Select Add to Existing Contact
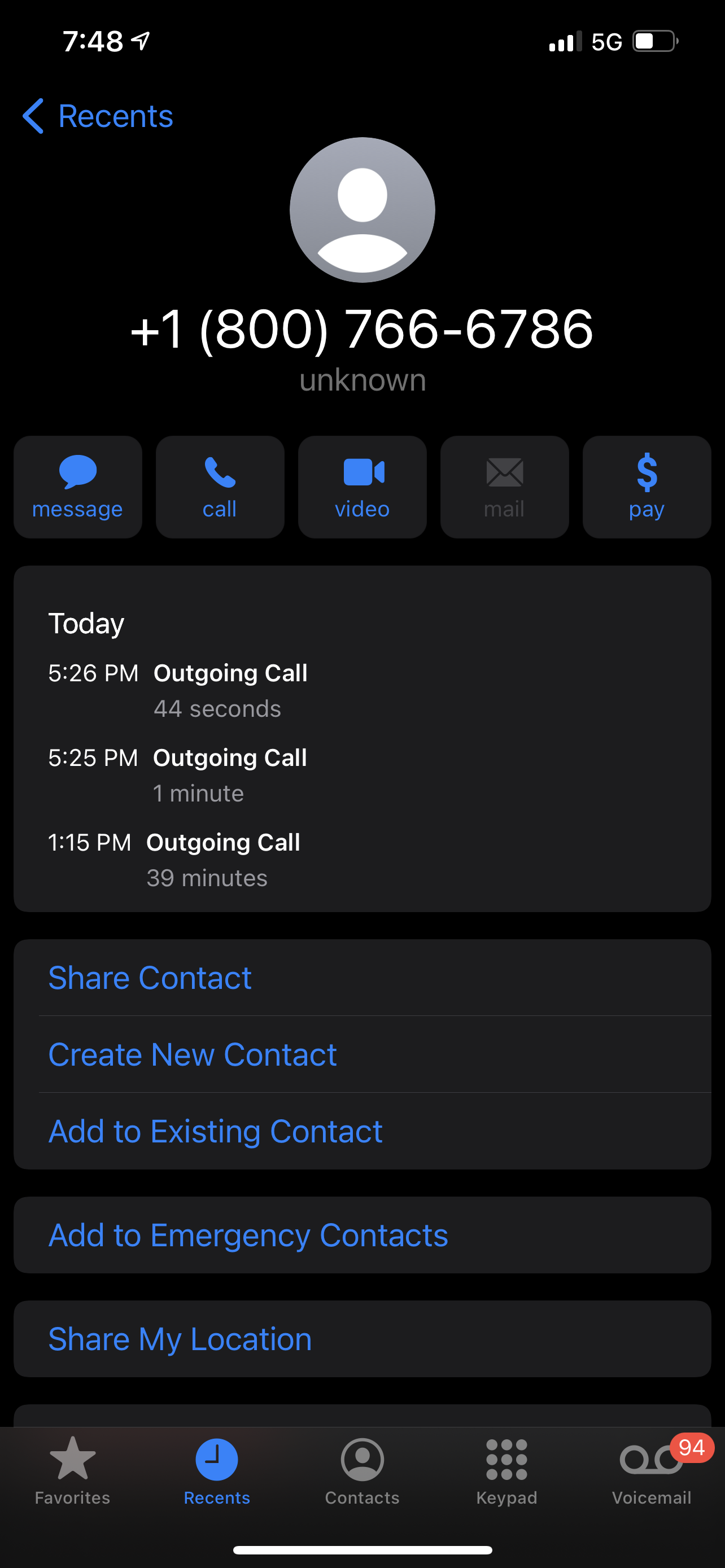The width and height of the screenshot is (725, 1568). (216, 1131)
